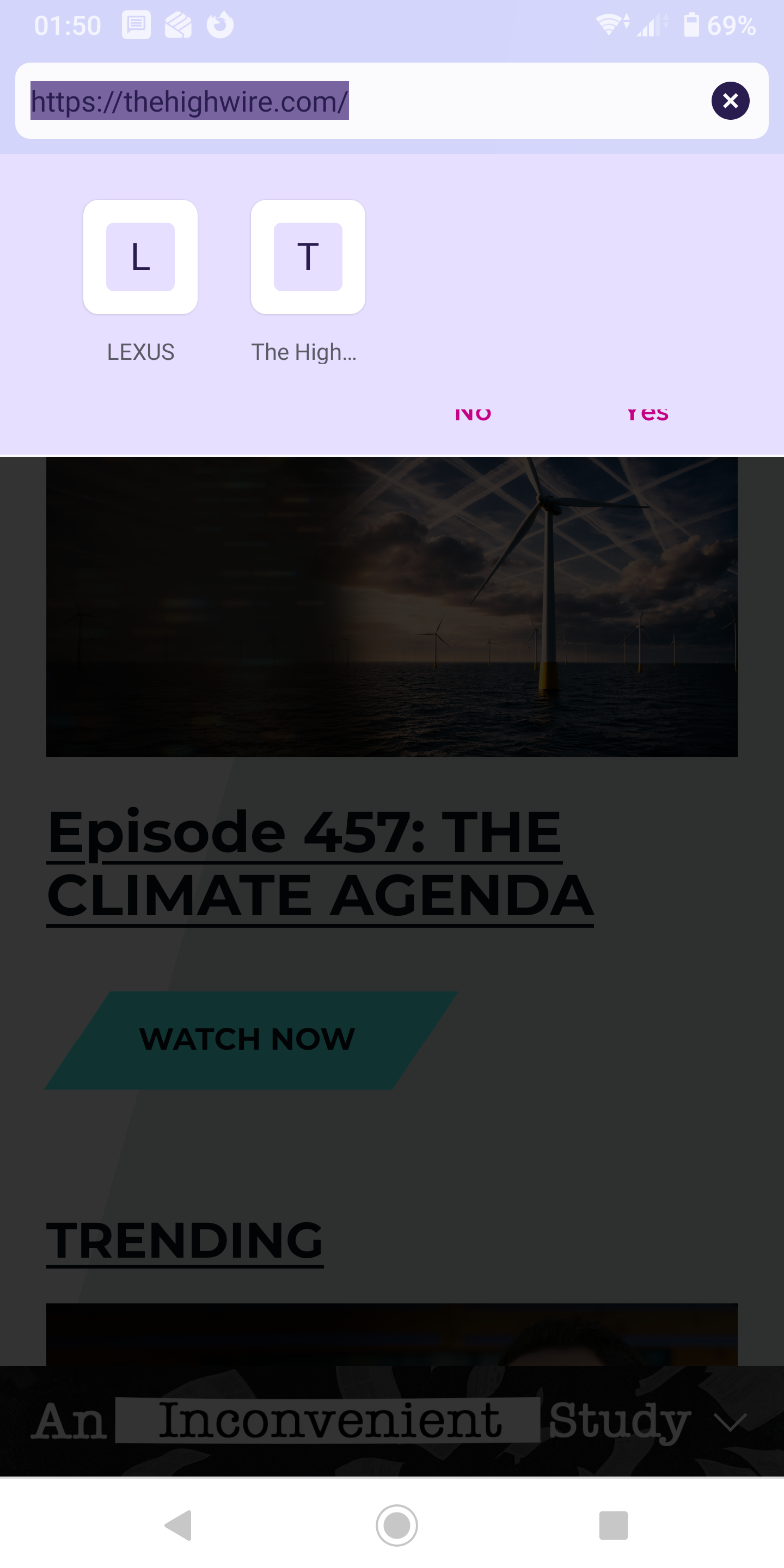Clear the URL text
784x1568 pixels.
click(730, 101)
